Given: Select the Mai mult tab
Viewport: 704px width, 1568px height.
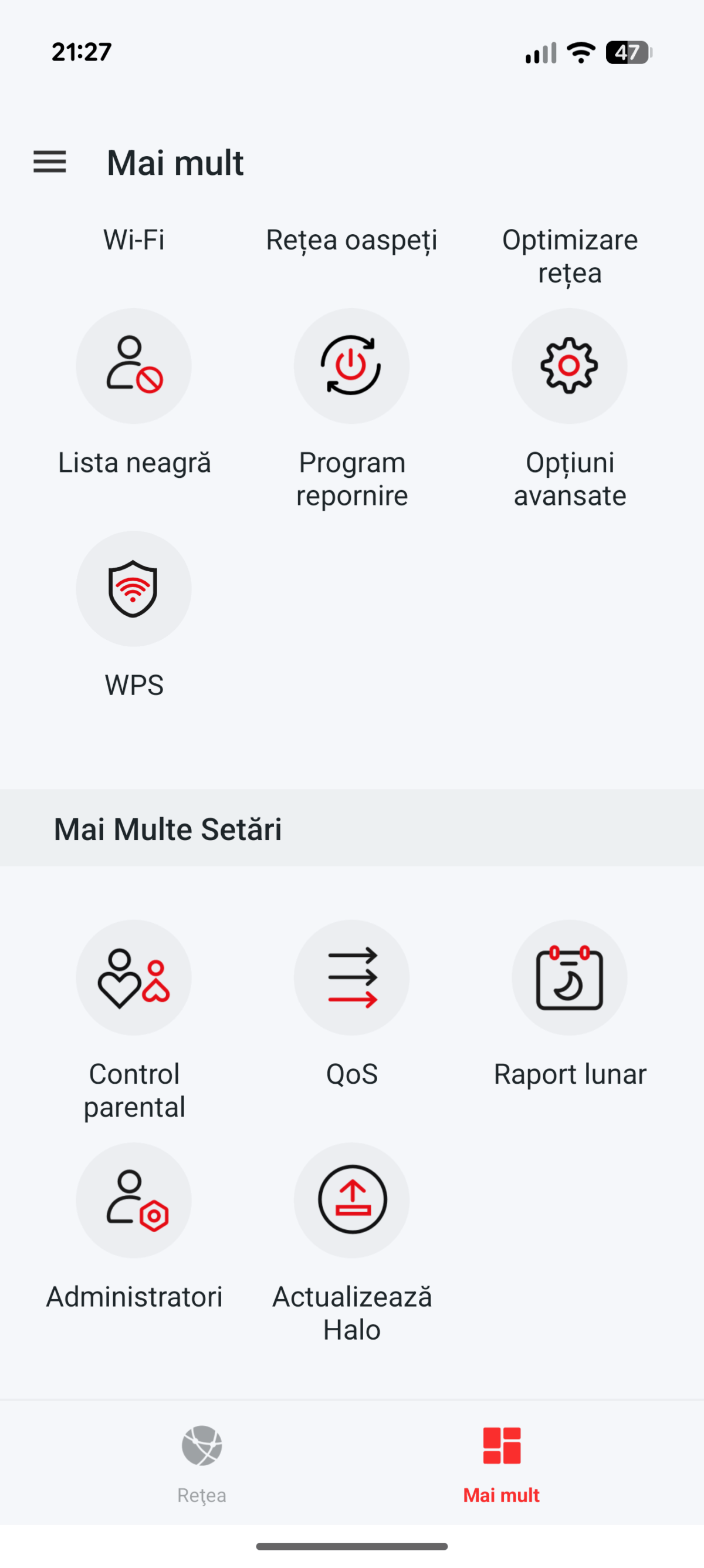Looking at the screenshot, I should (x=502, y=1462).
